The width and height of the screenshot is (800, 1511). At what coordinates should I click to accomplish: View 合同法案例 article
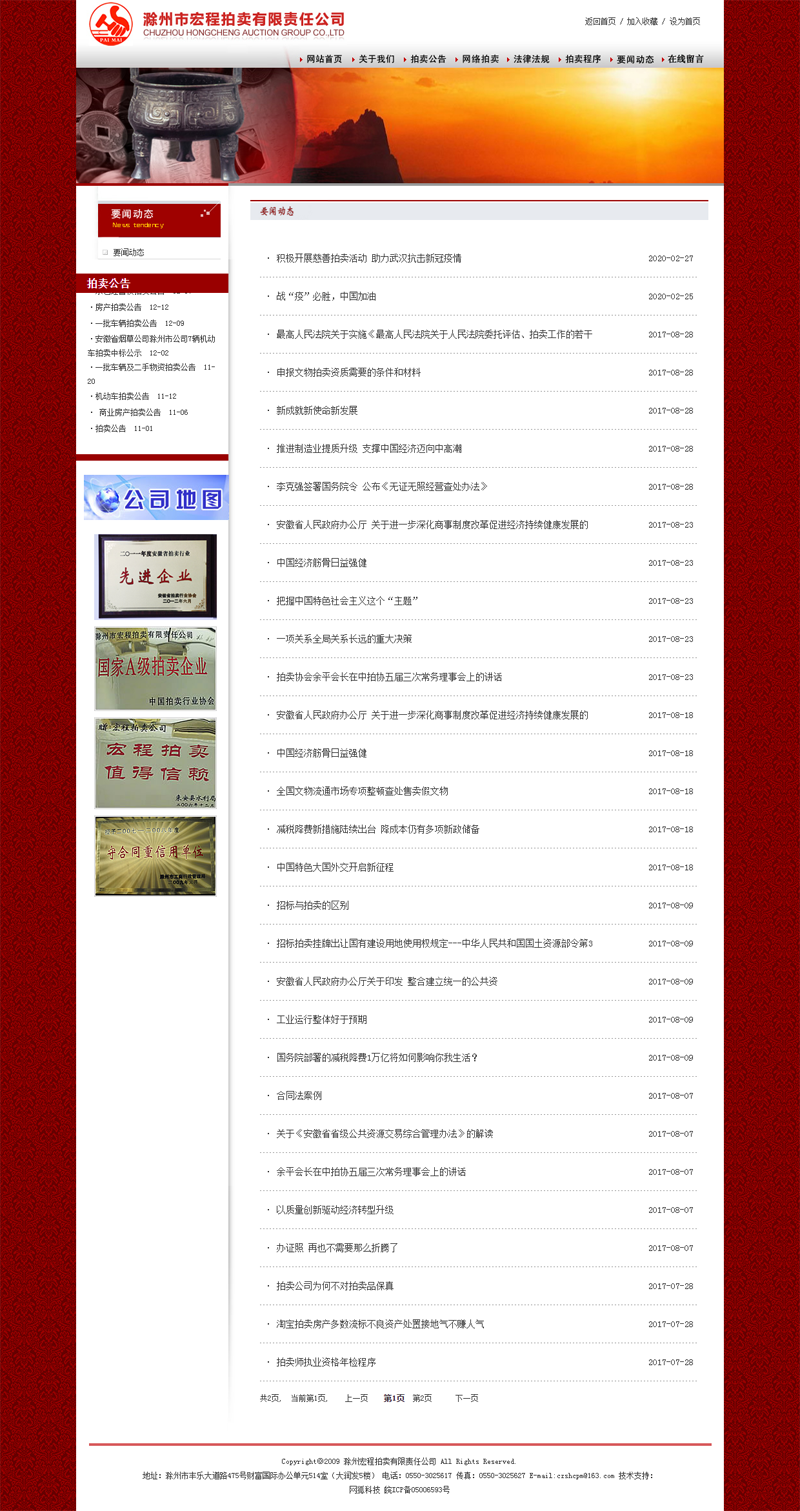tap(299, 1096)
